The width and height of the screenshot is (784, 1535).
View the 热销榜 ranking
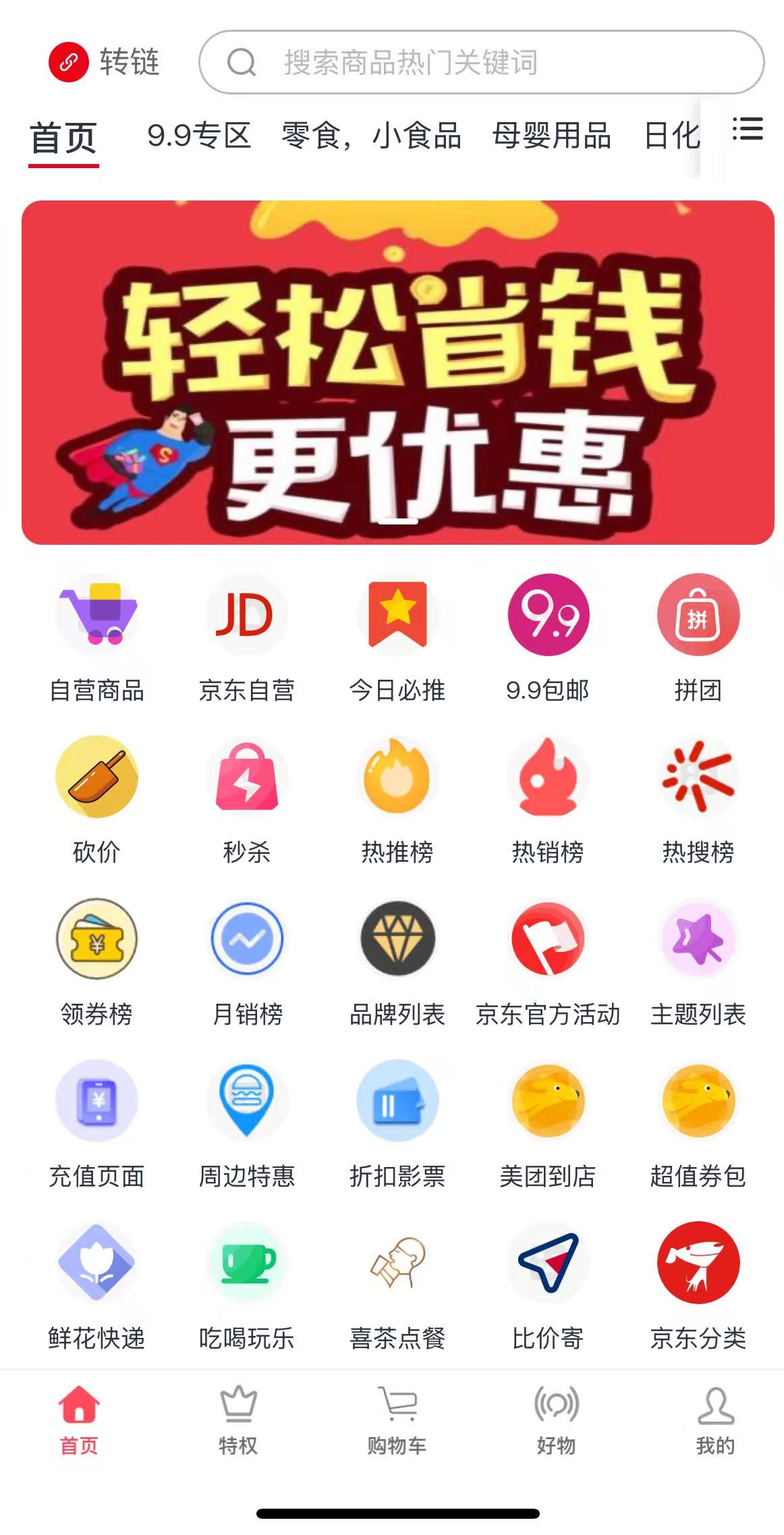pyautogui.click(x=548, y=800)
